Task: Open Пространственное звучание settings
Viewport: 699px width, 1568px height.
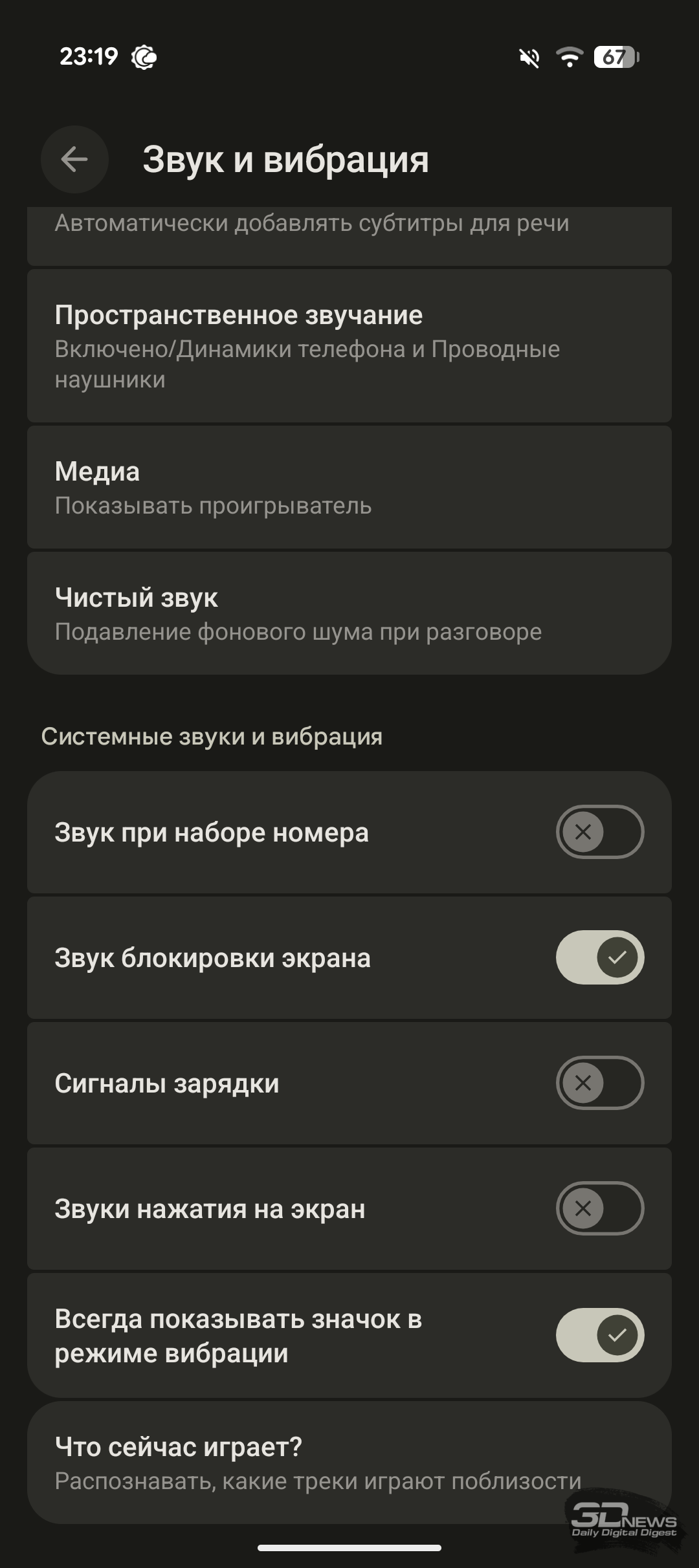Action: click(x=349, y=345)
